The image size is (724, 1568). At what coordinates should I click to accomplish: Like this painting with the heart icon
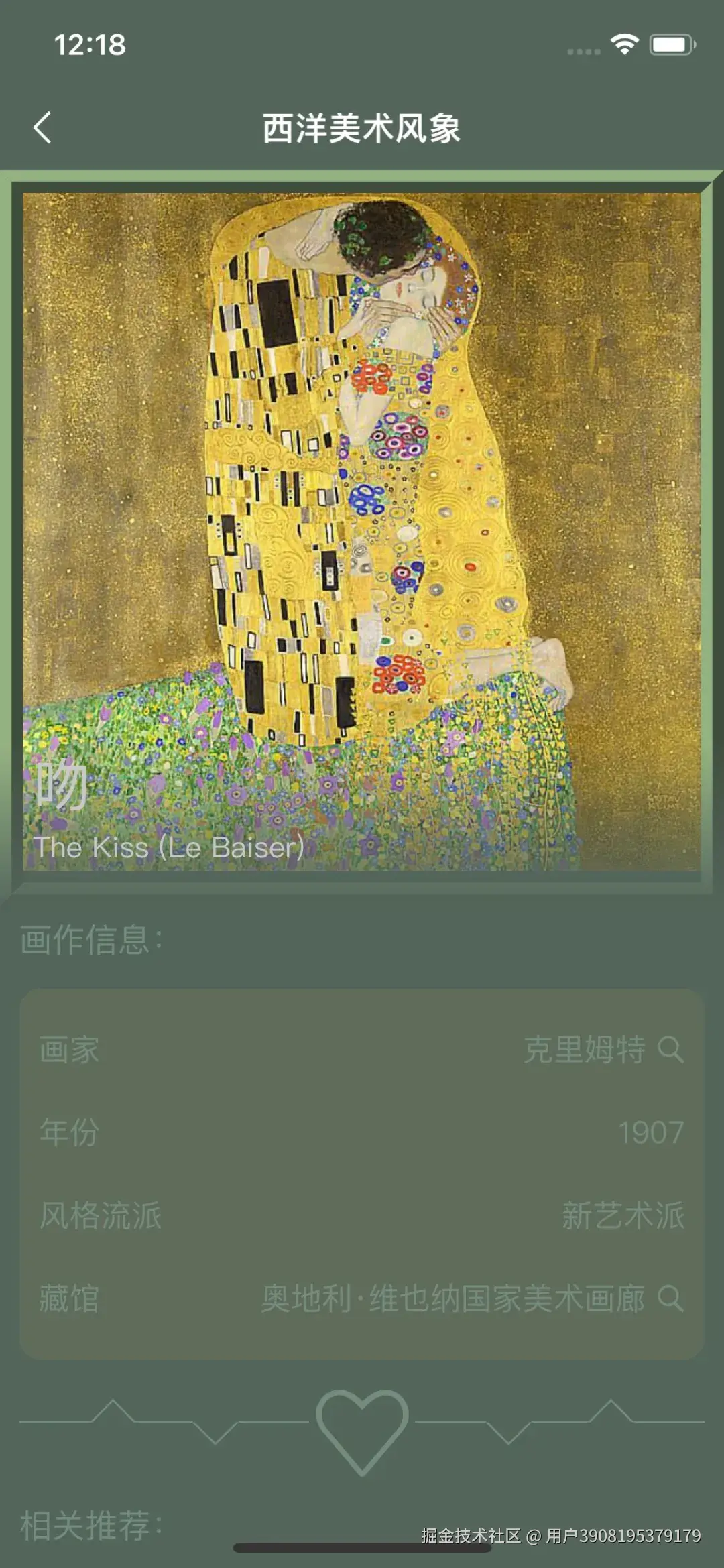362,1431
